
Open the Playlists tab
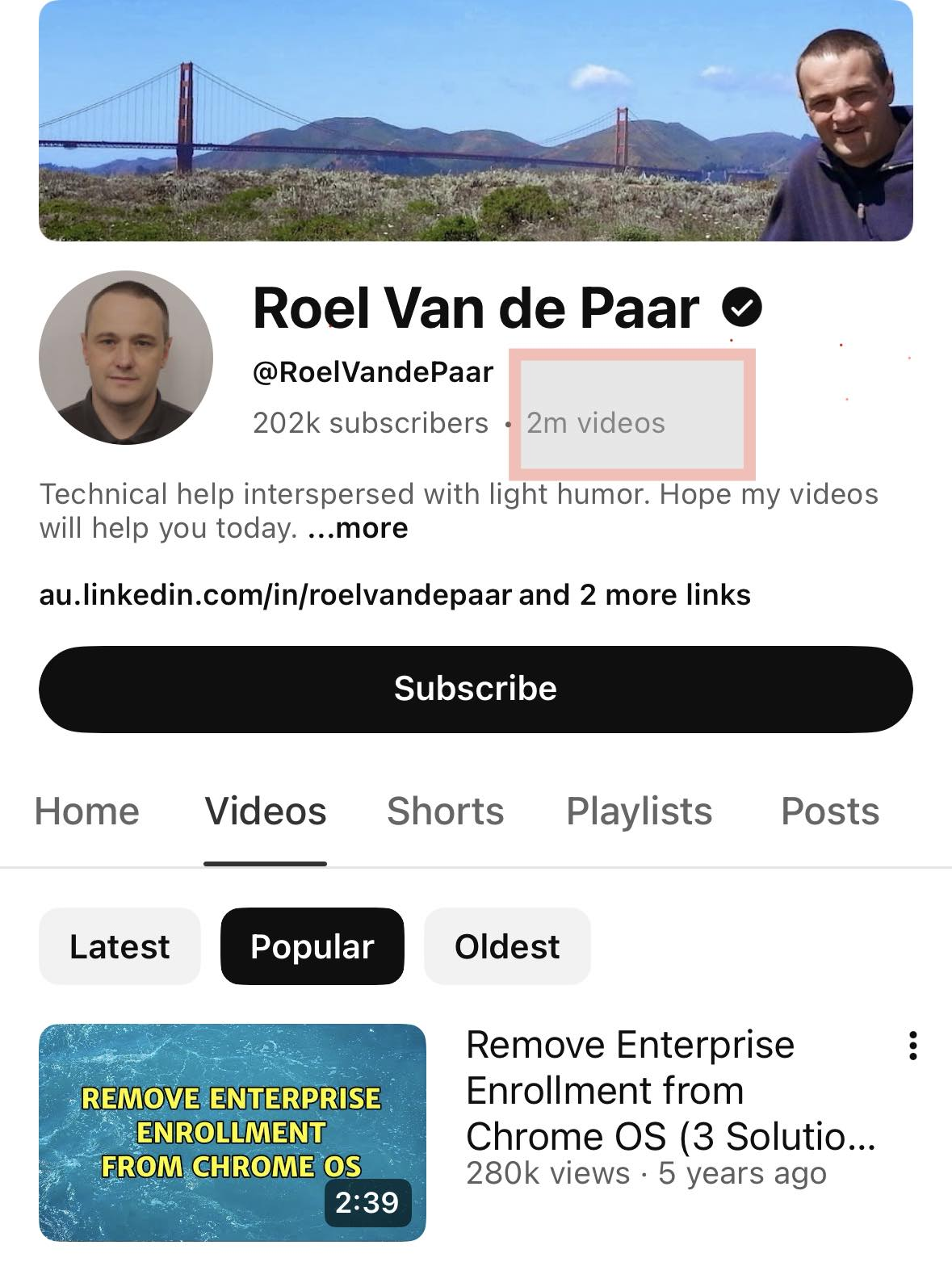pos(637,811)
